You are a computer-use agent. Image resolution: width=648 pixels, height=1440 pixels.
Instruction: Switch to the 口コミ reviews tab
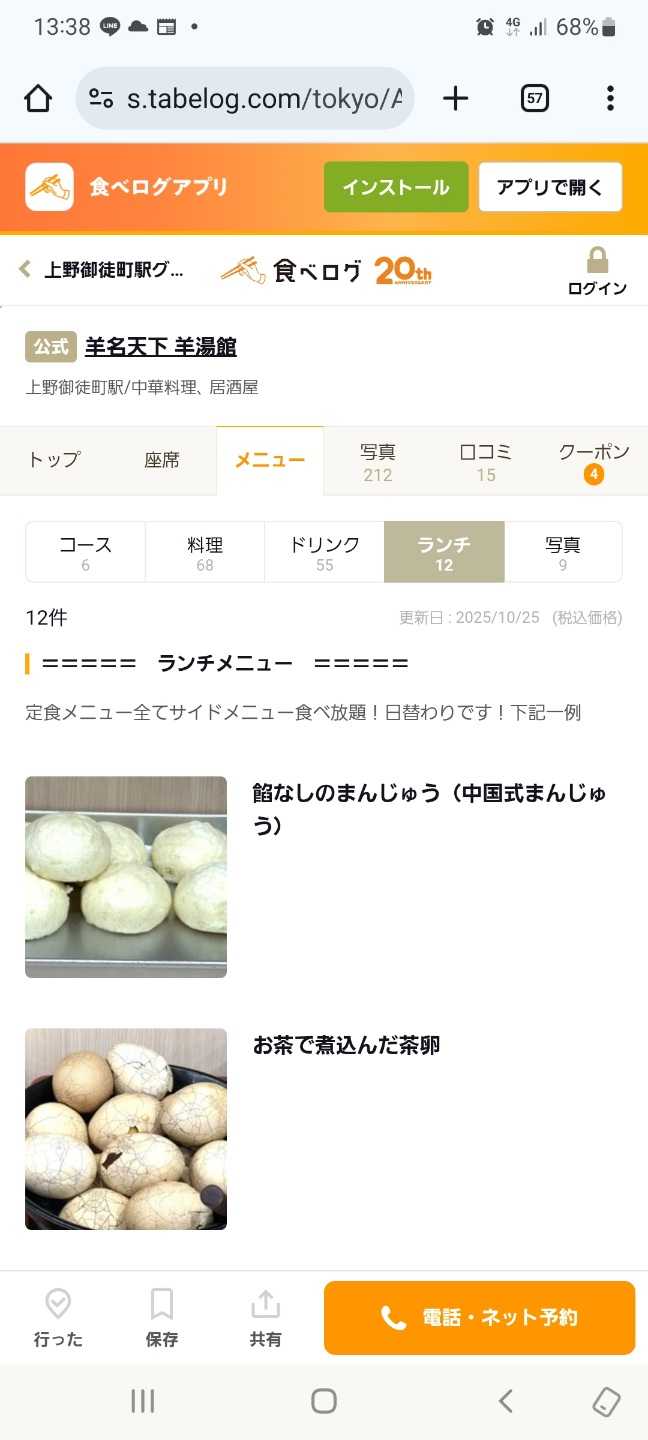[x=486, y=461]
